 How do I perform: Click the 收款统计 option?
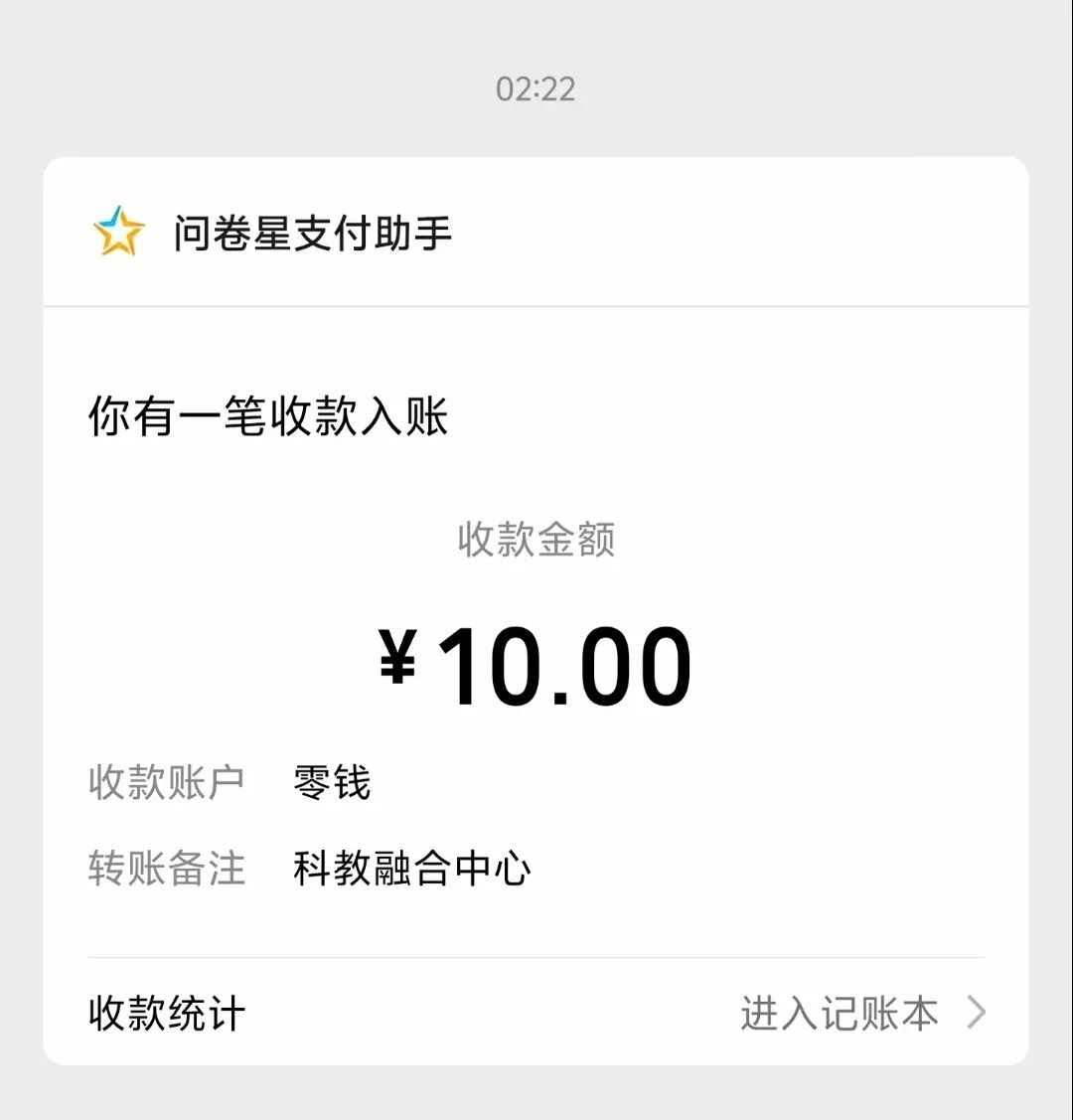point(165,1013)
